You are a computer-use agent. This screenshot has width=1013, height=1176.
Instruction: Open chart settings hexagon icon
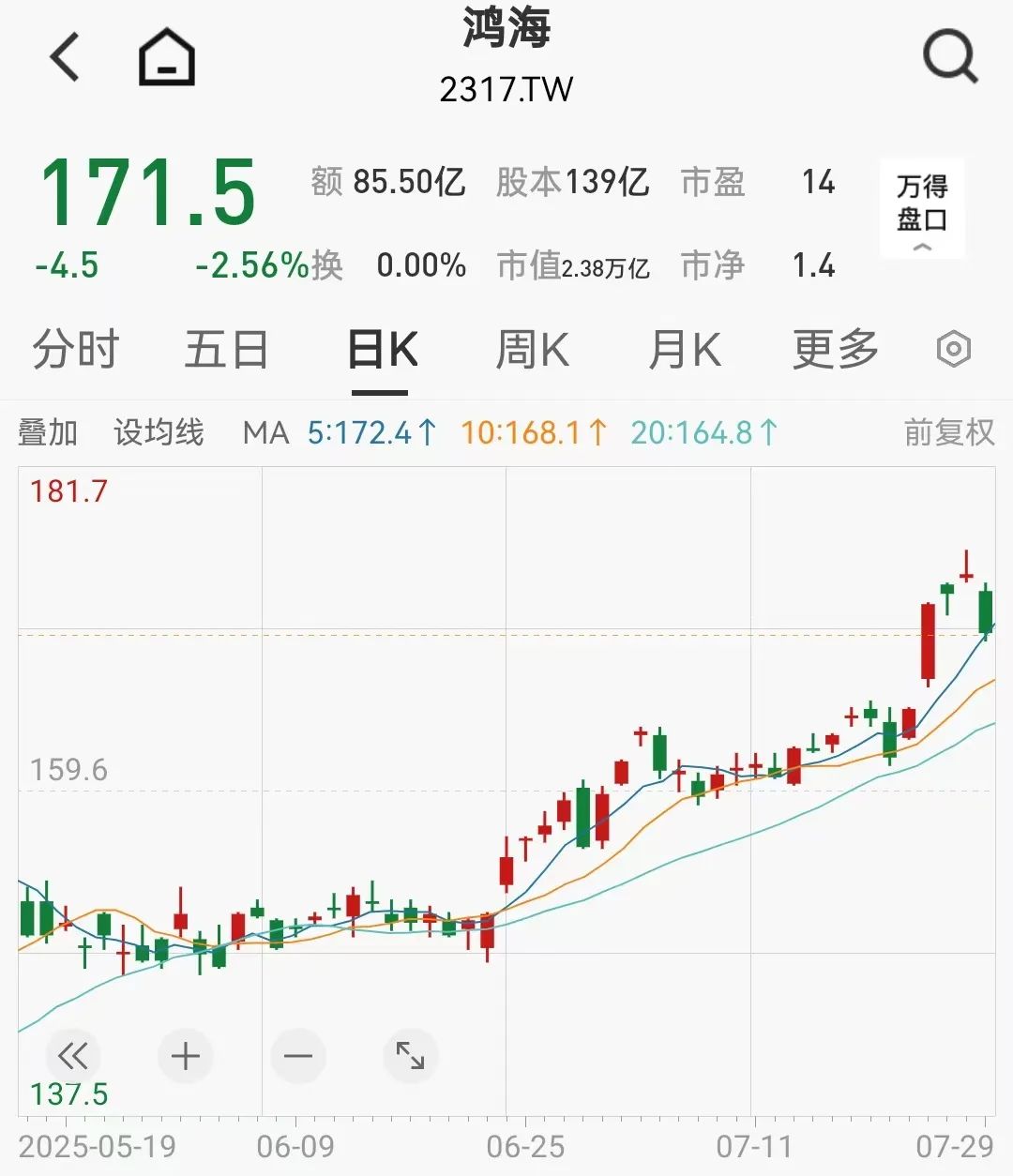tap(953, 350)
